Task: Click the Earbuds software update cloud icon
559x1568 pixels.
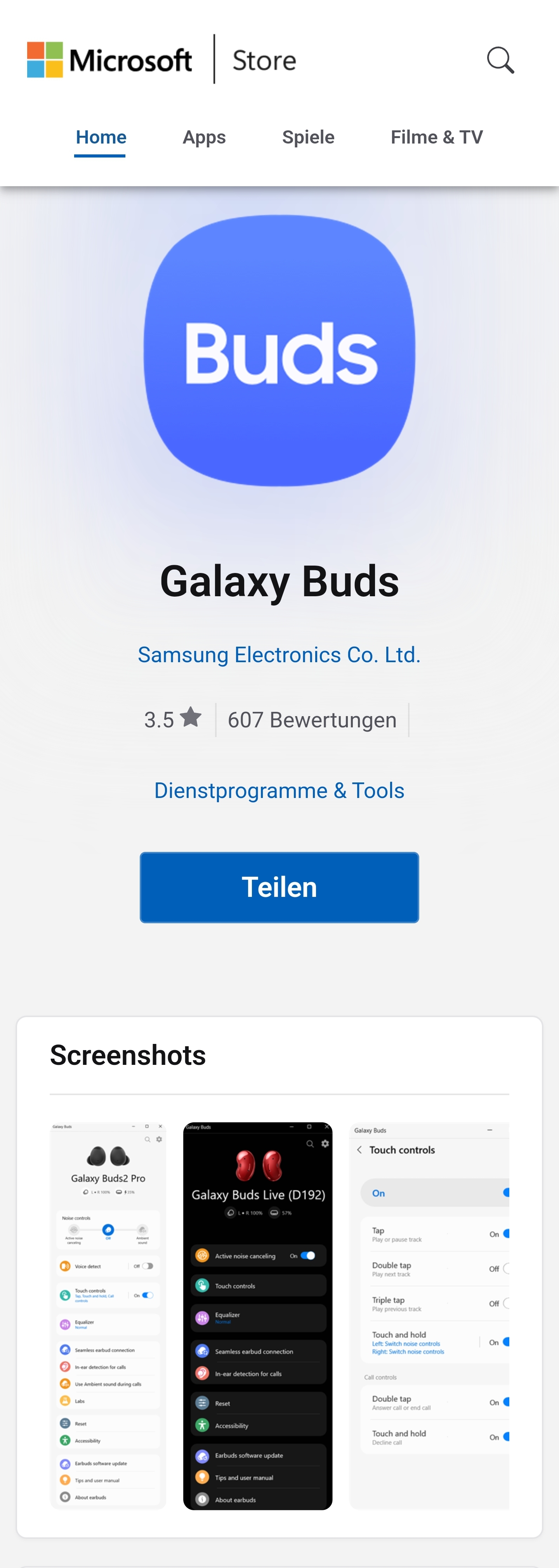Action: 65,1464
